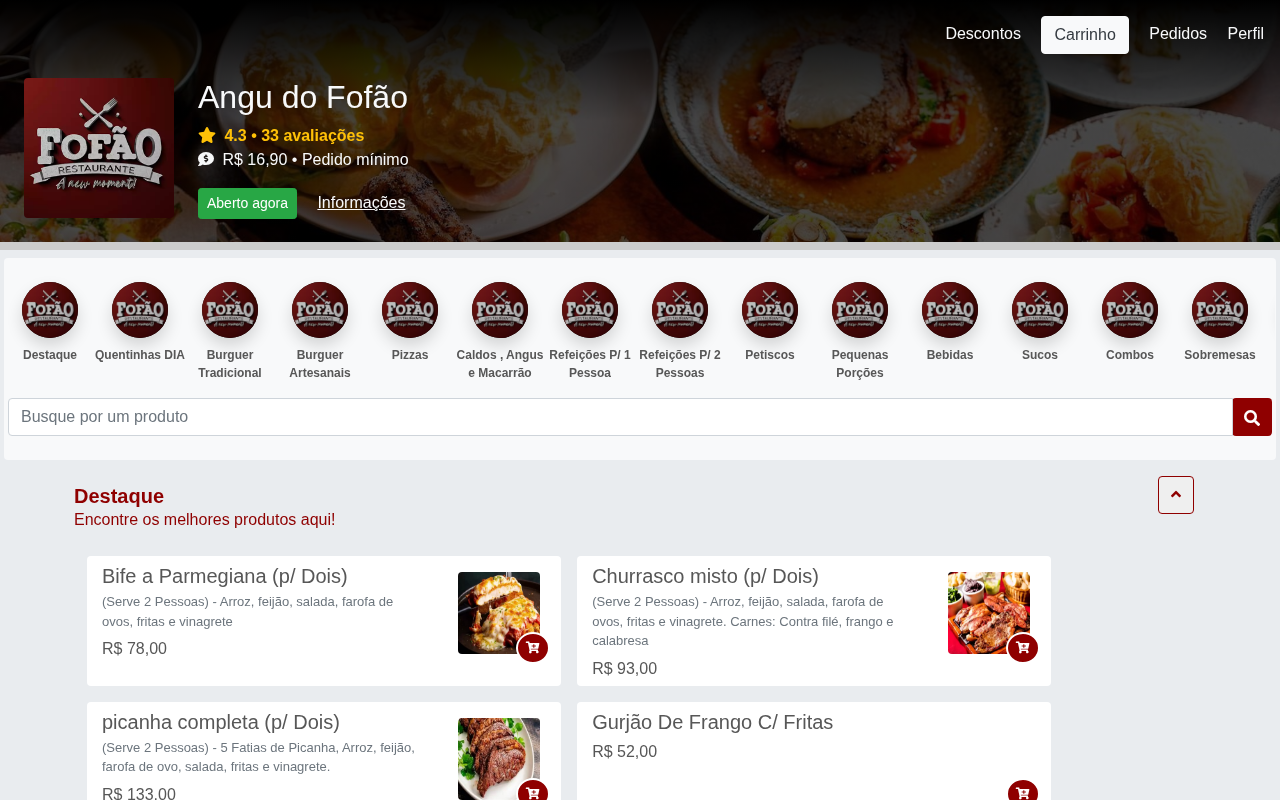1280x800 pixels.
Task: Browse the Sobremesas category
Action: pos(1220,322)
